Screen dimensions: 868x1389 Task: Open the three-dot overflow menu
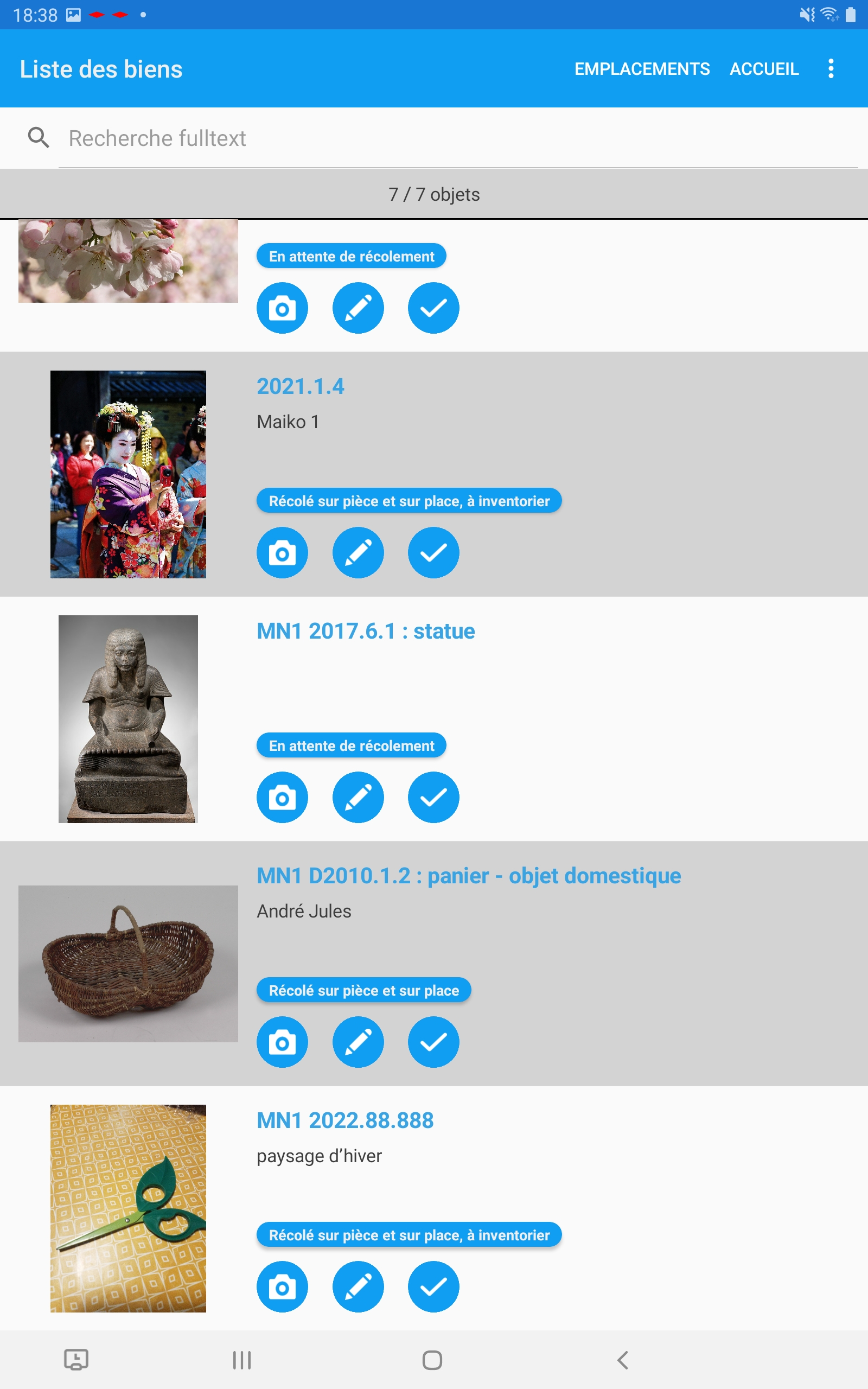pos(830,69)
